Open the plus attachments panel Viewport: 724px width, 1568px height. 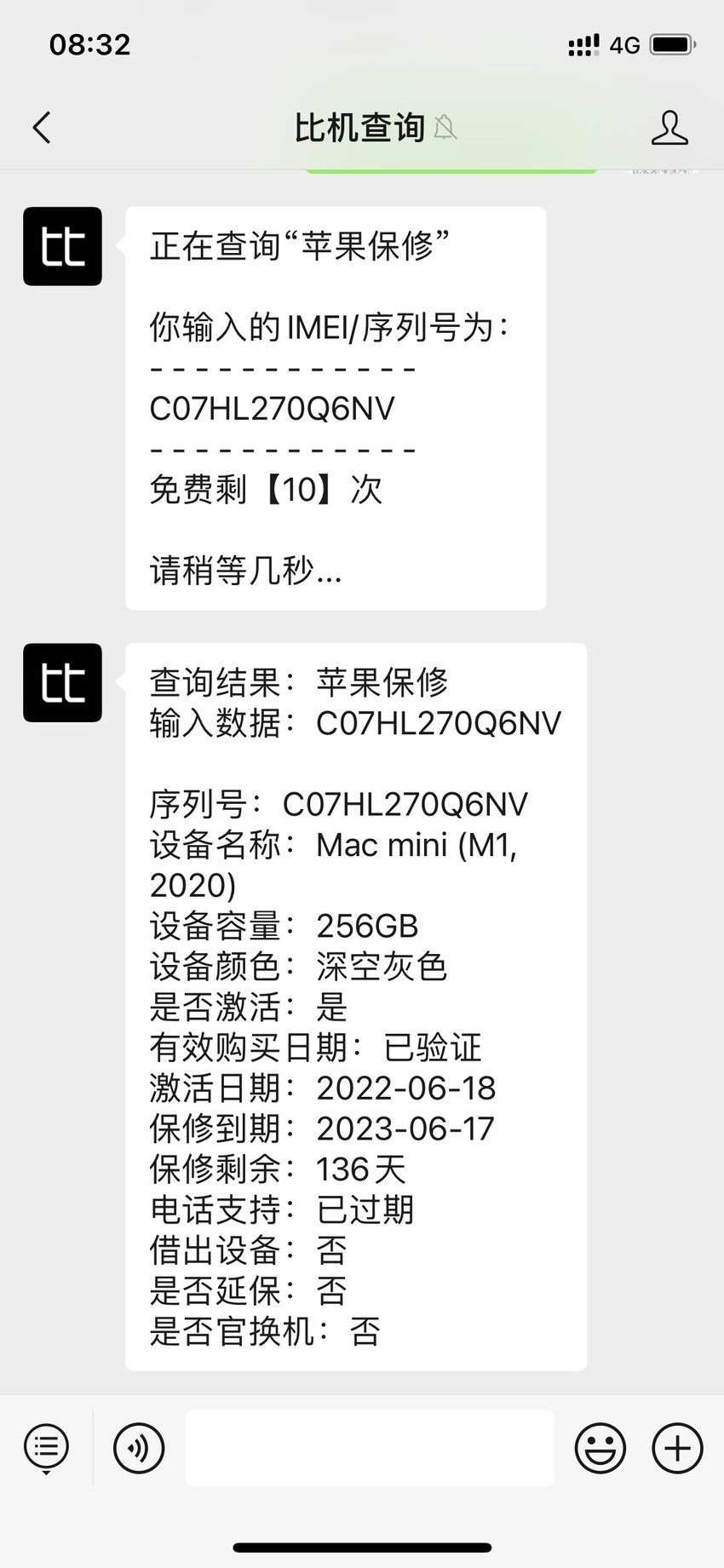point(677,1448)
